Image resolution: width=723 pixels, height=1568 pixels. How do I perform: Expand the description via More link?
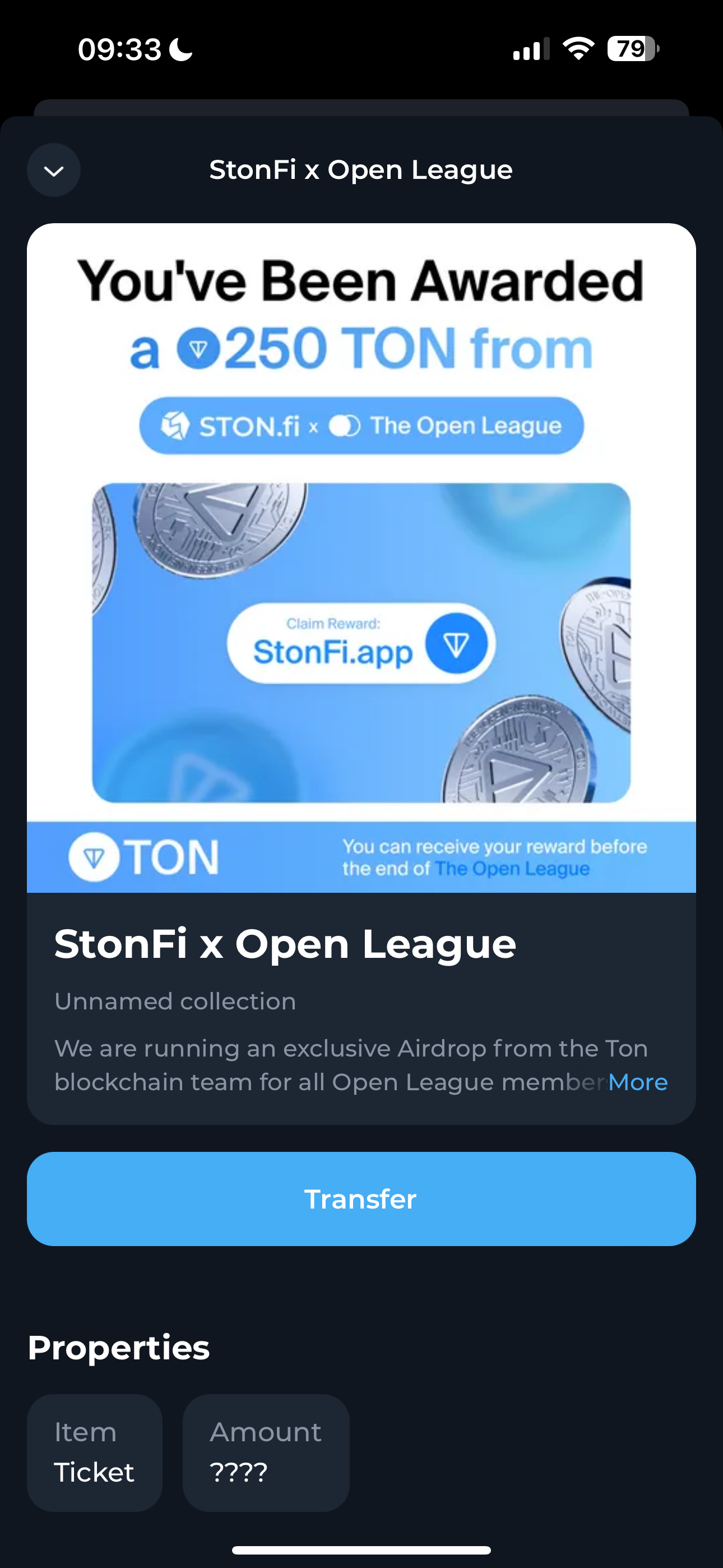[637, 1082]
